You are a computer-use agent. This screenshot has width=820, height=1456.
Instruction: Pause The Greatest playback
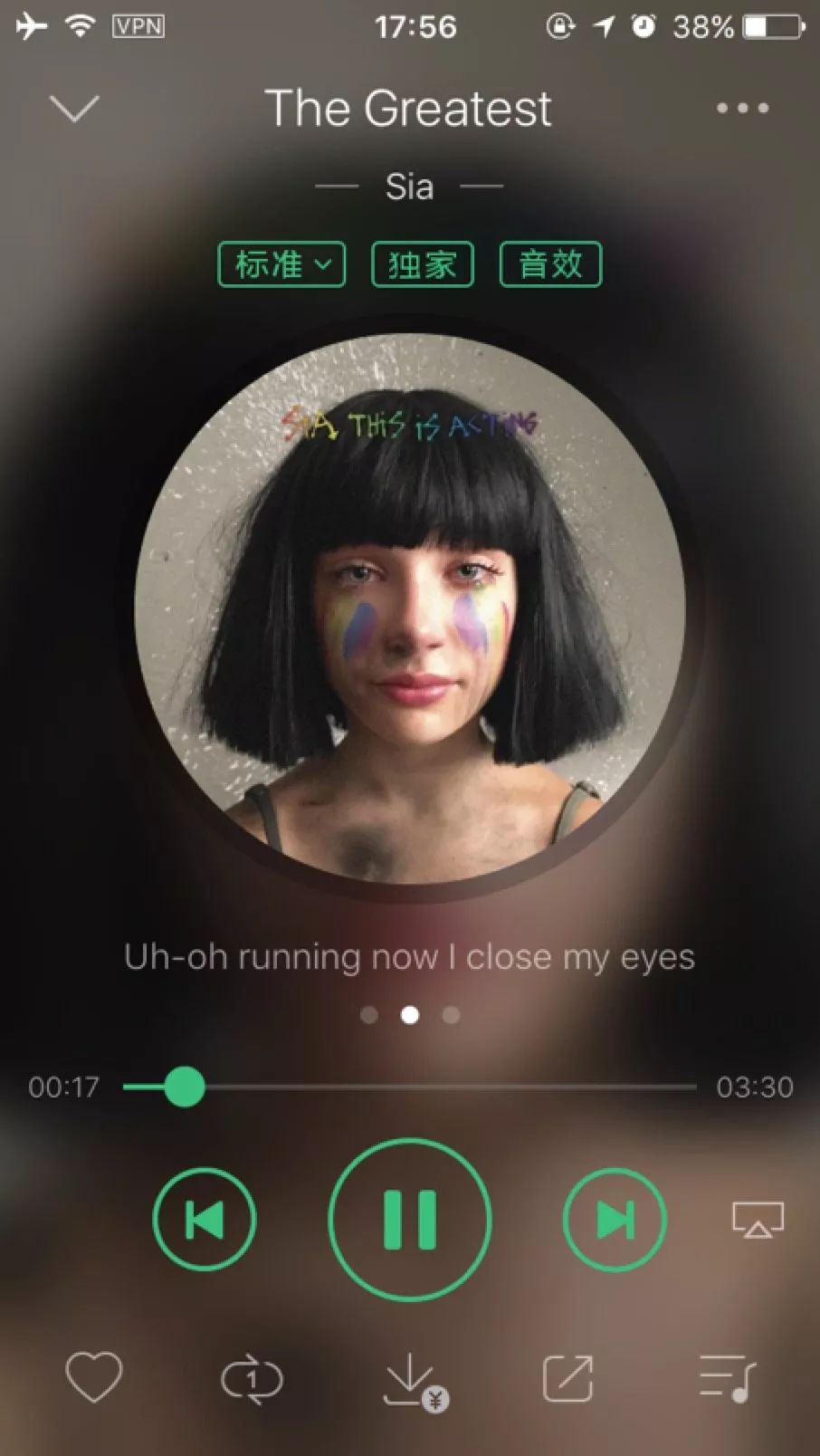coord(410,1220)
